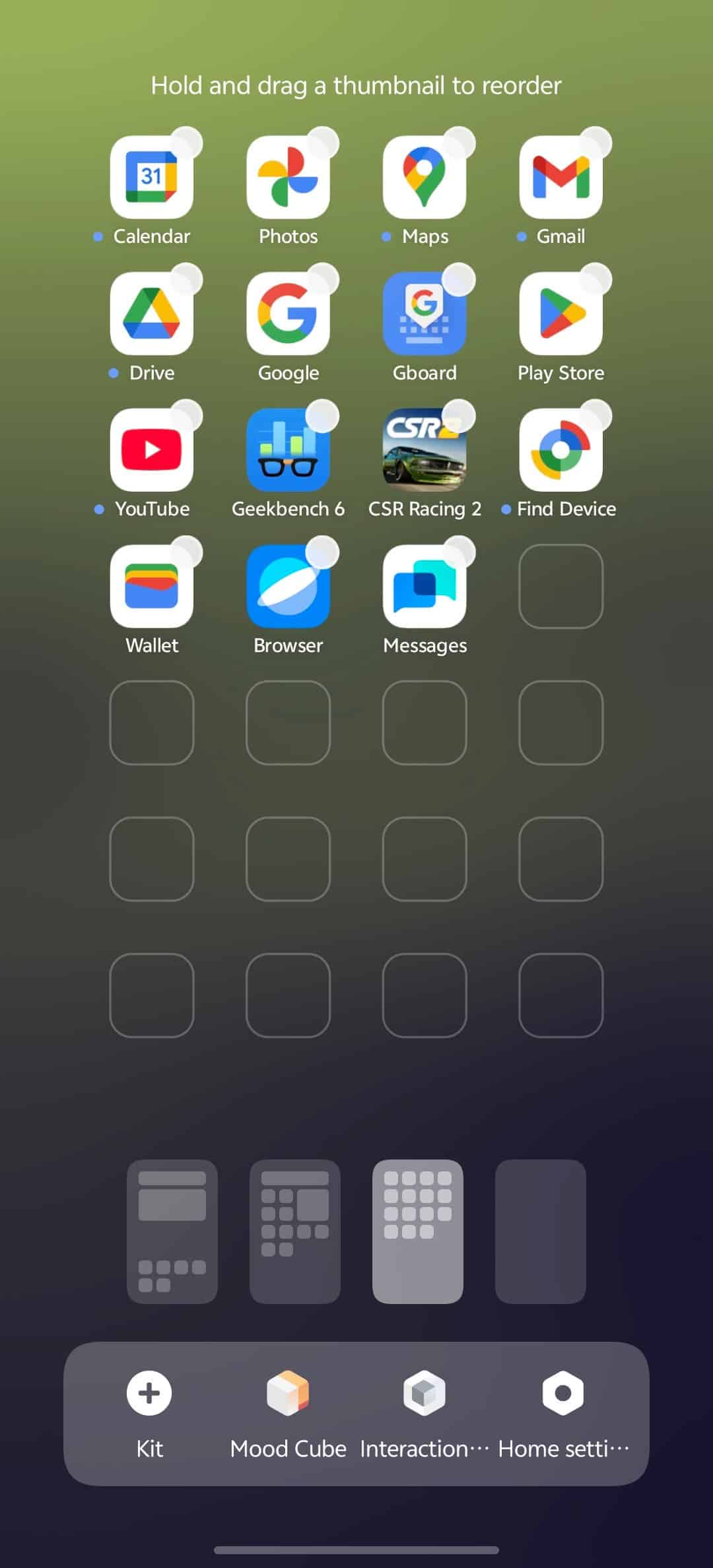Open Mood Cube
Viewport: 713px width, 1568px height.
288,1414
